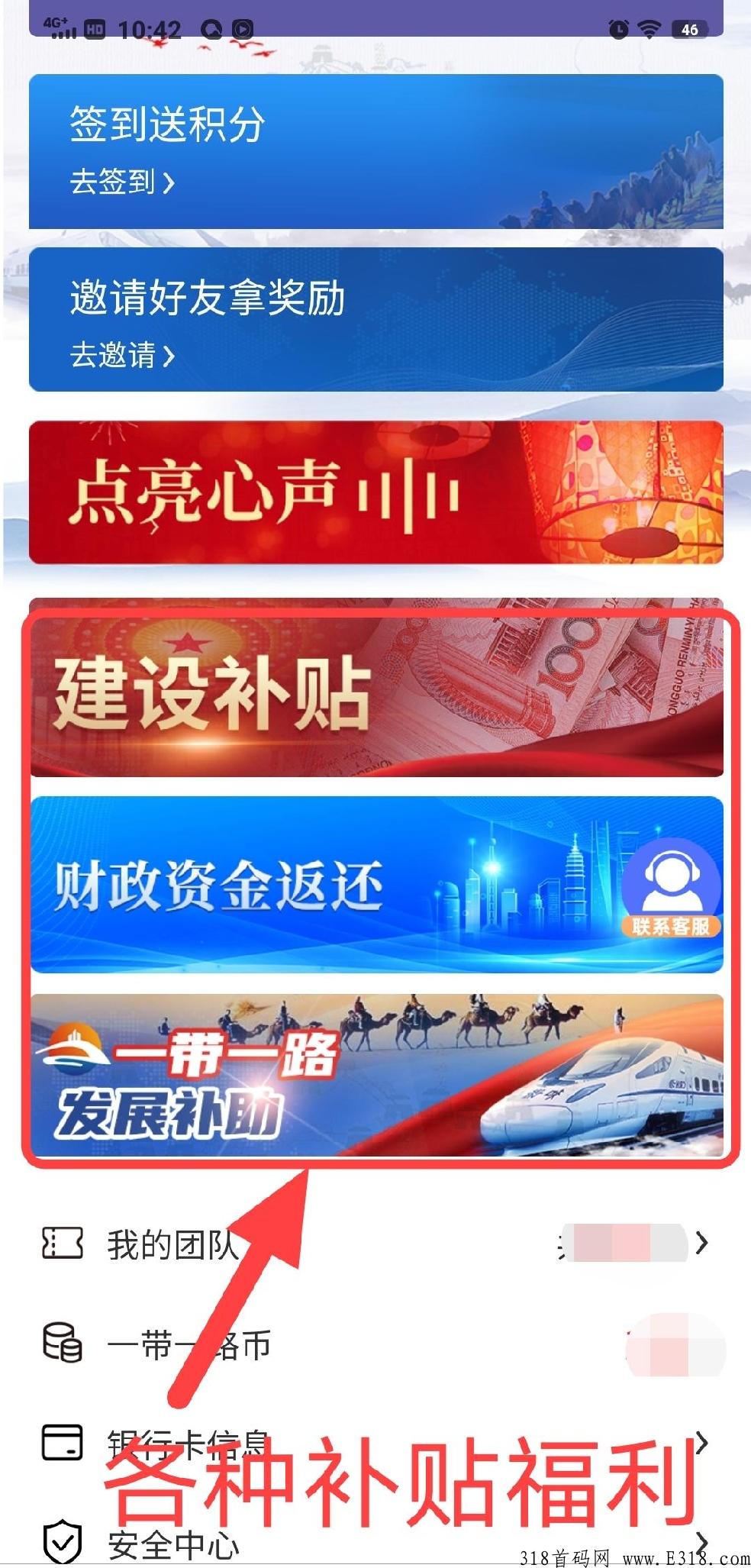
Task: Open 银行卡信息 row
Action: tap(375, 1443)
